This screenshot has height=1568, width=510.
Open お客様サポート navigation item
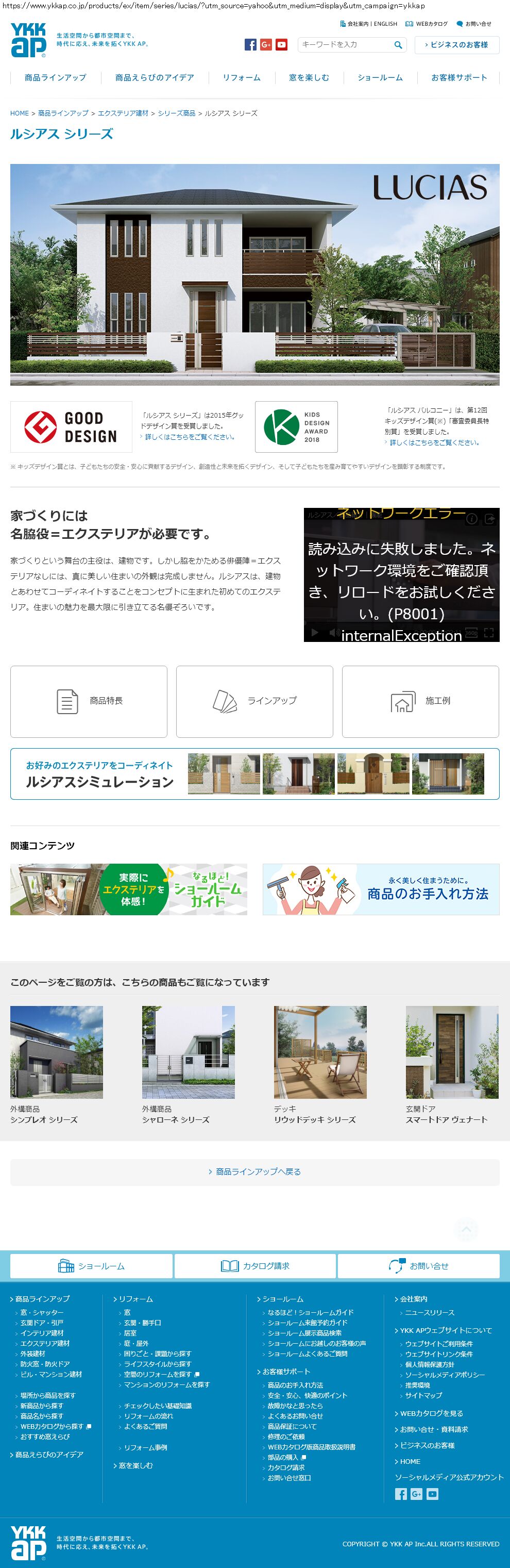tap(459, 77)
